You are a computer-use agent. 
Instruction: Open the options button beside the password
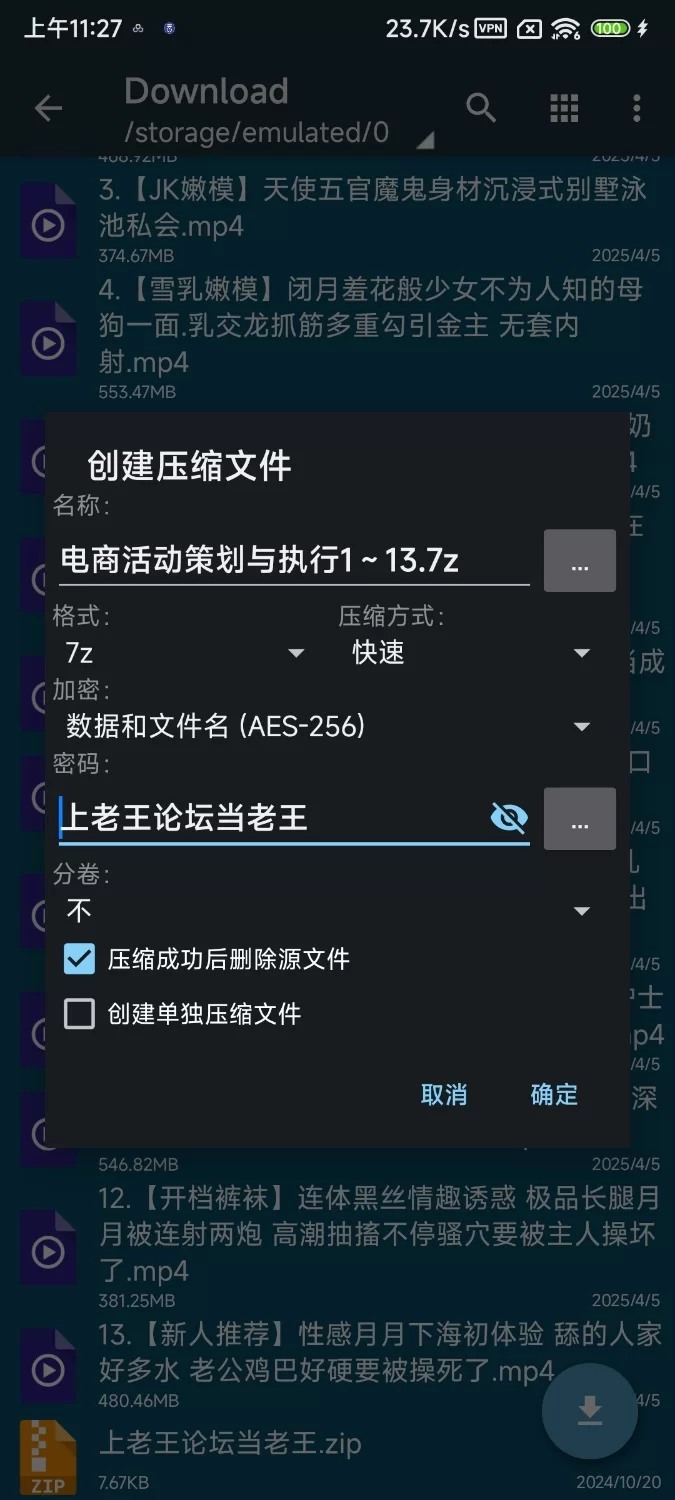click(579, 819)
